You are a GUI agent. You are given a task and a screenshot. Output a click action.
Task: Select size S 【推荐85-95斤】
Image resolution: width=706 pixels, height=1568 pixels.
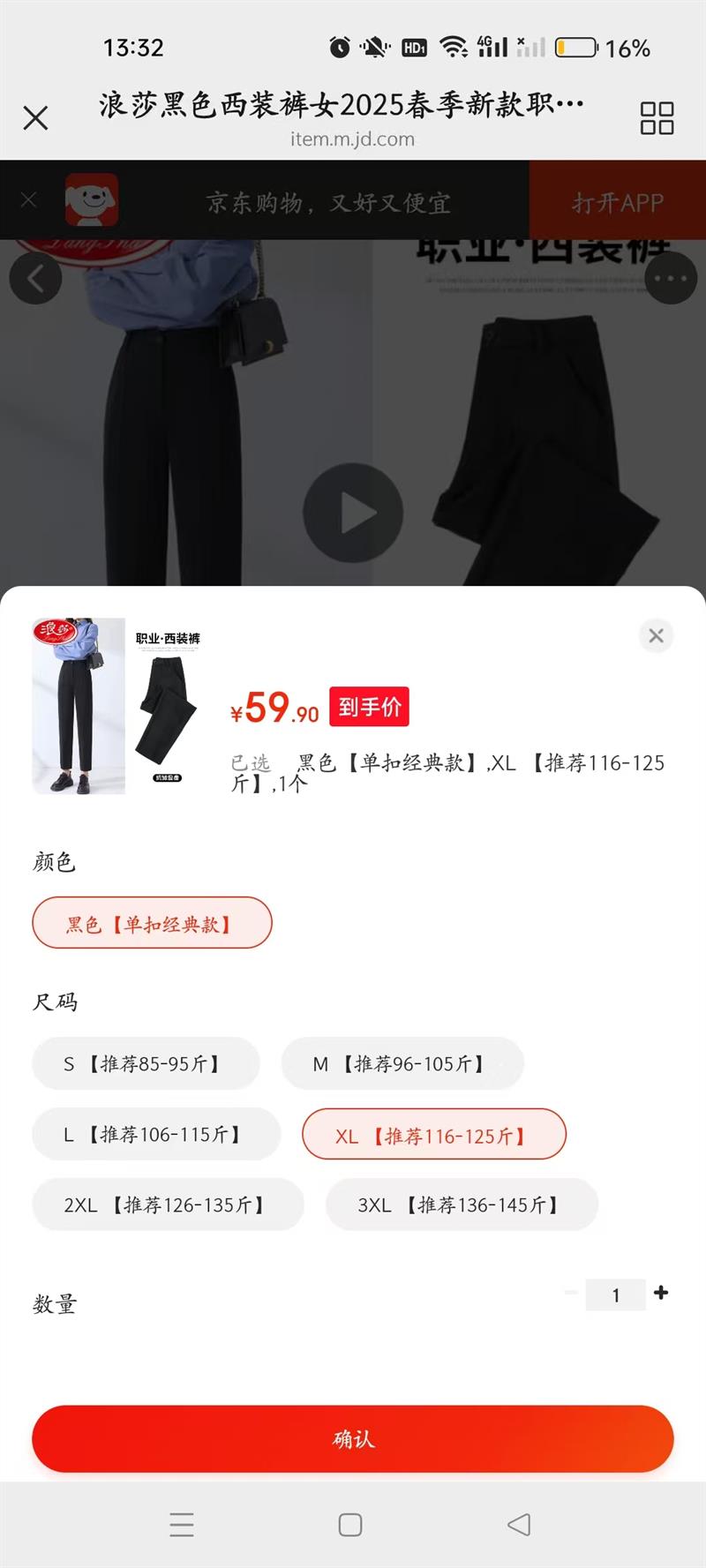[x=146, y=1064]
